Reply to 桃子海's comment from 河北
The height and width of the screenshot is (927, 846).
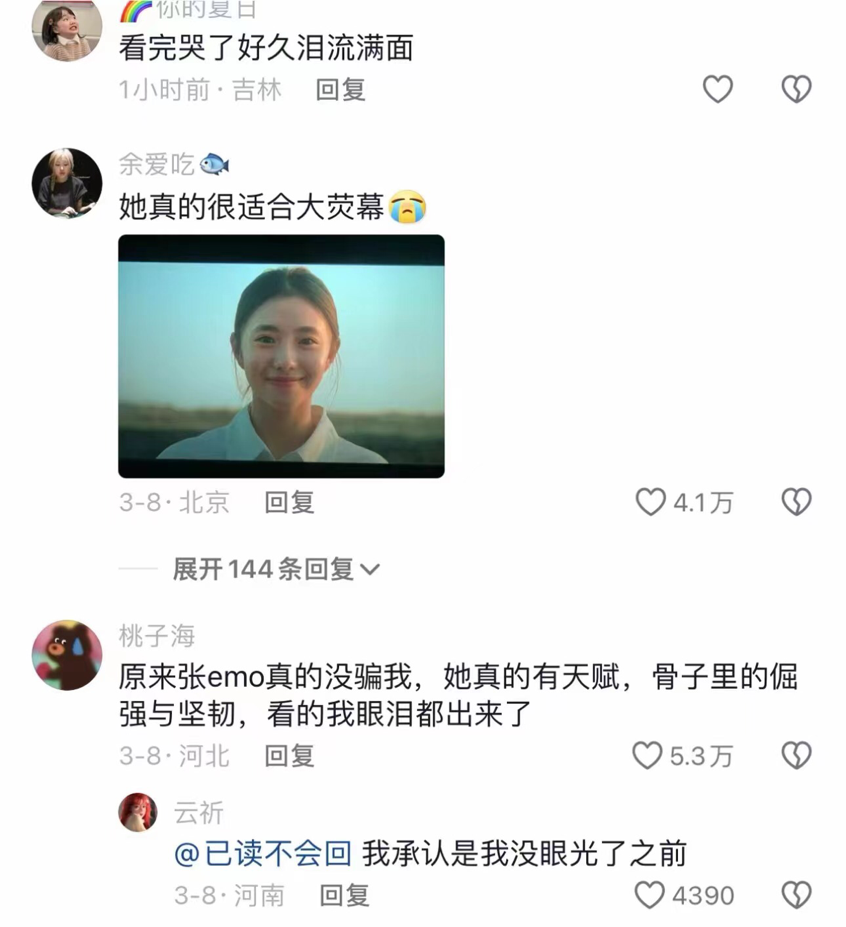tap(289, 756)
